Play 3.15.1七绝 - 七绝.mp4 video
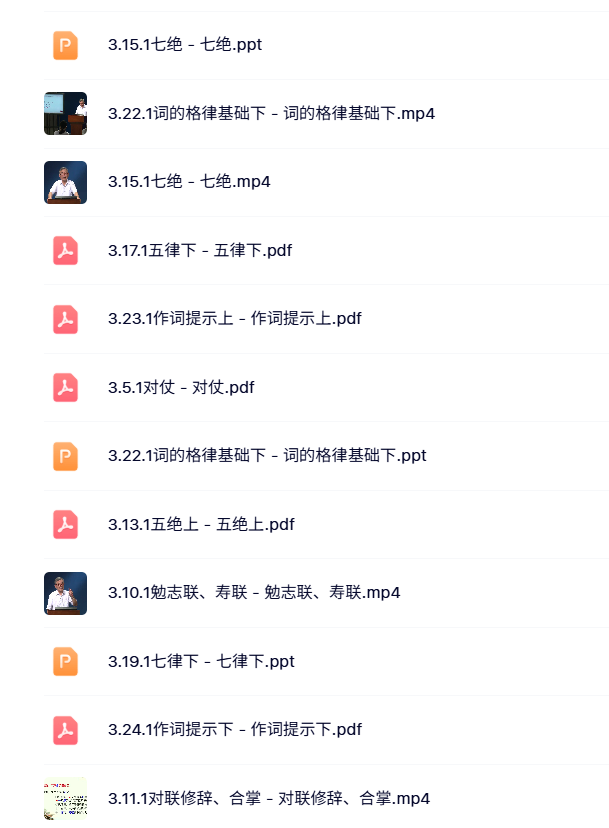The height and width of the screenshot is (828, 609). (x=189, y=182)
